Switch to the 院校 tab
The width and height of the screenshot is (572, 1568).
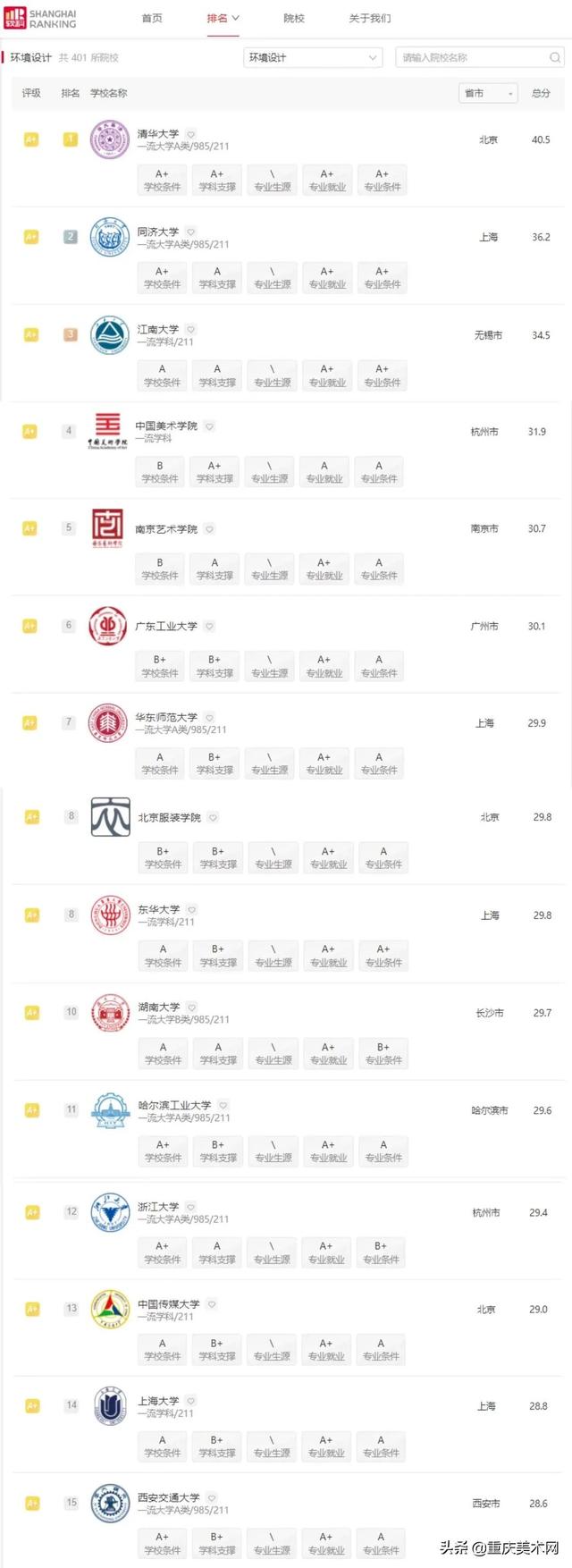point(293,18)
